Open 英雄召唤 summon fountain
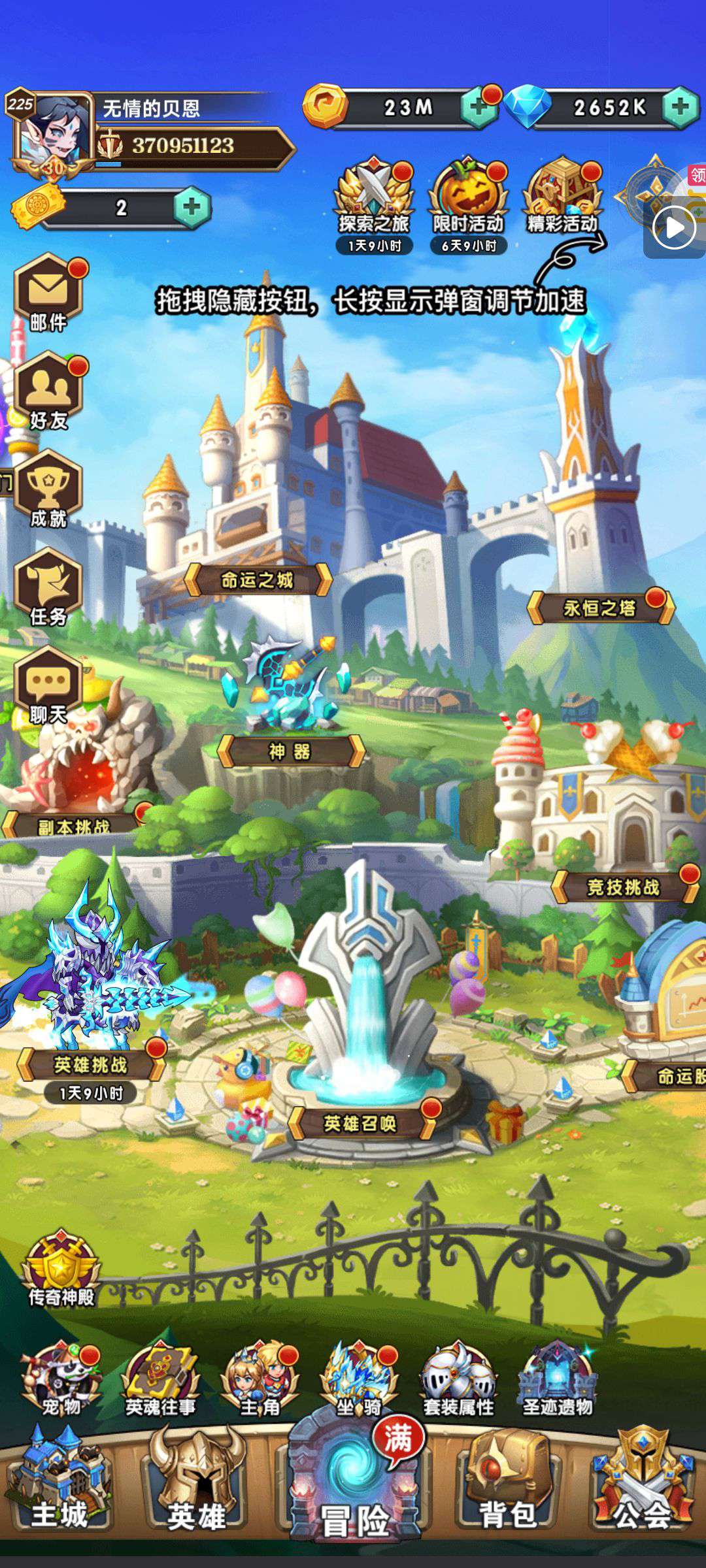The width and height of the screenshot is (706, 1568). [361, 1122]
